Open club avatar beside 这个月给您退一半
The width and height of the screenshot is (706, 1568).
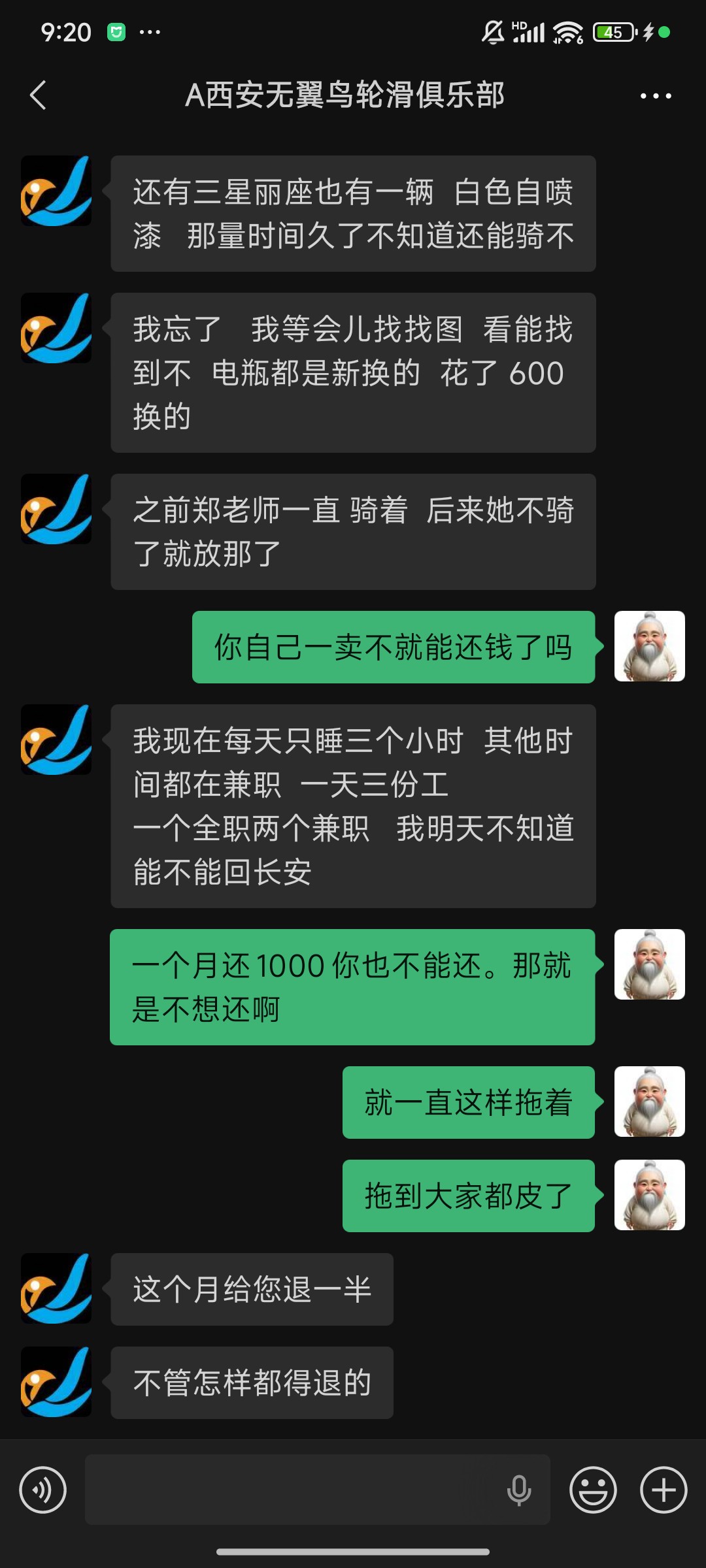point(56,1288)
